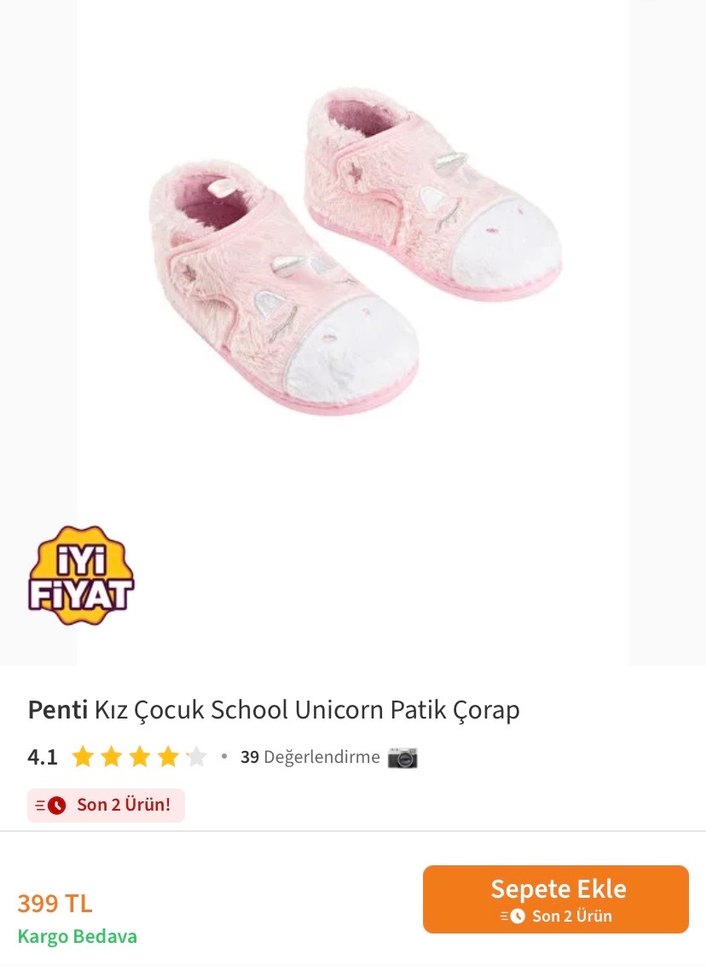This screenshot has width=706, height=971.
Task: Add the unicorn slippers to cart with Sepete Ekle
Action: (555, 899)
